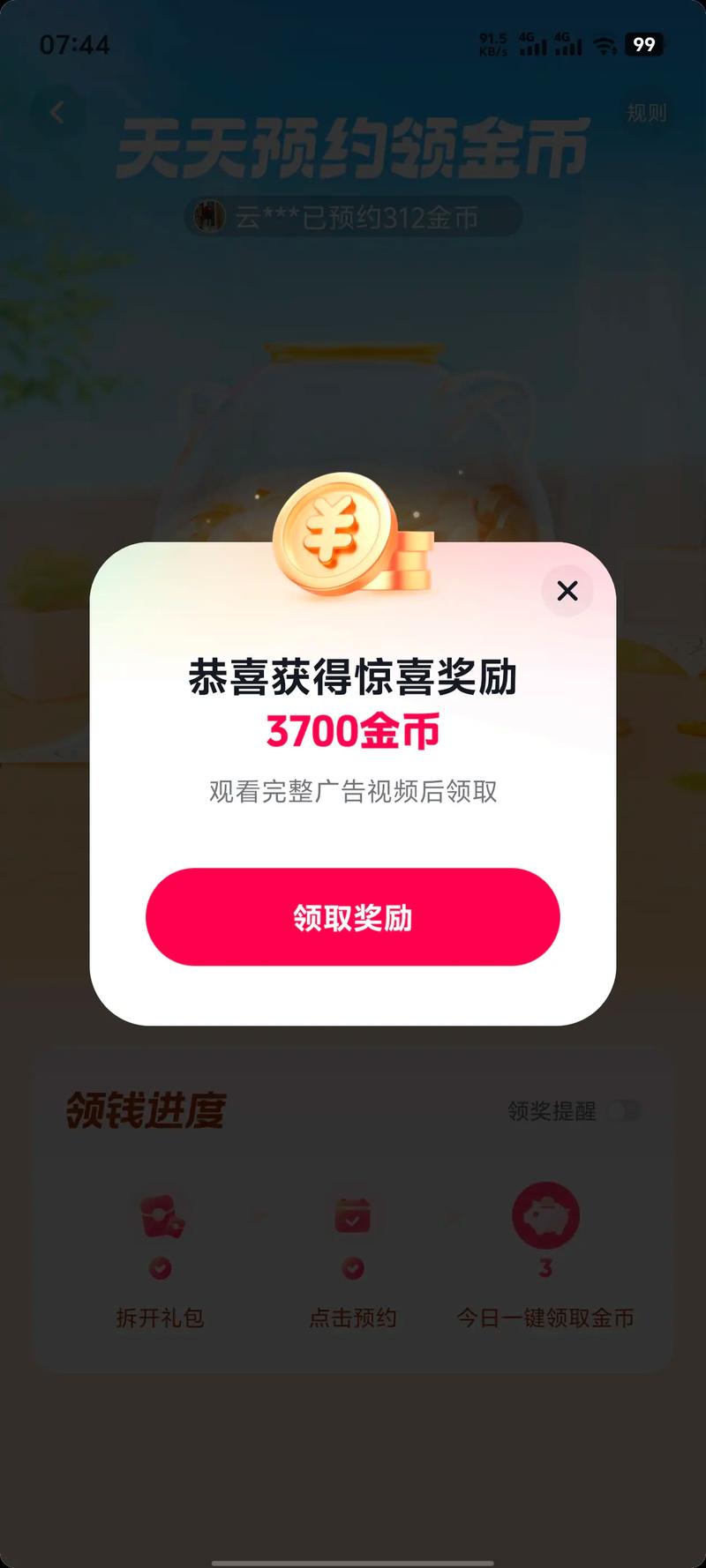Open the 规则 rules page
This screenshot has width=706, height=1568.
647,113
